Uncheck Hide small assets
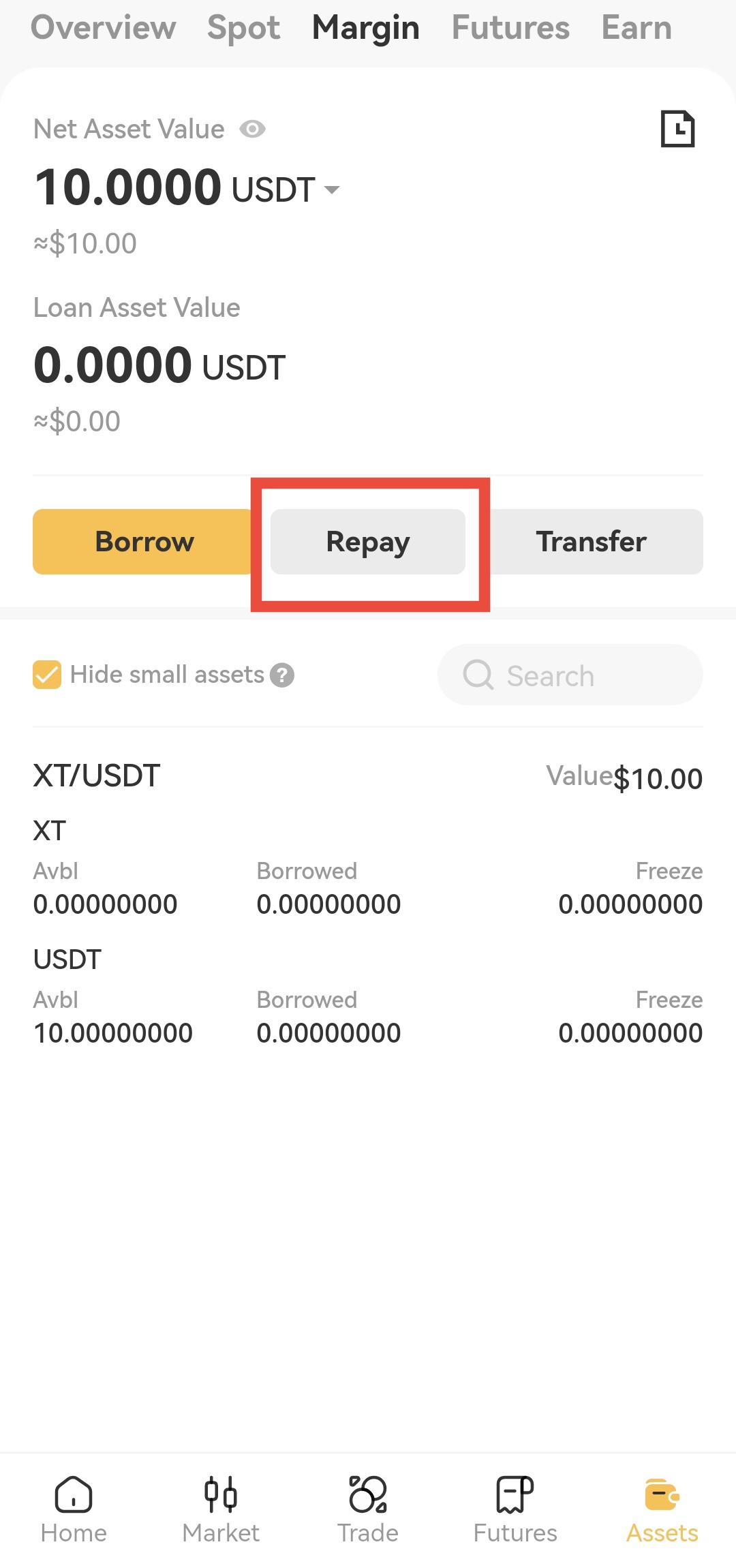The height and width of the screenshot is (1568, 736). coord(47,675)
